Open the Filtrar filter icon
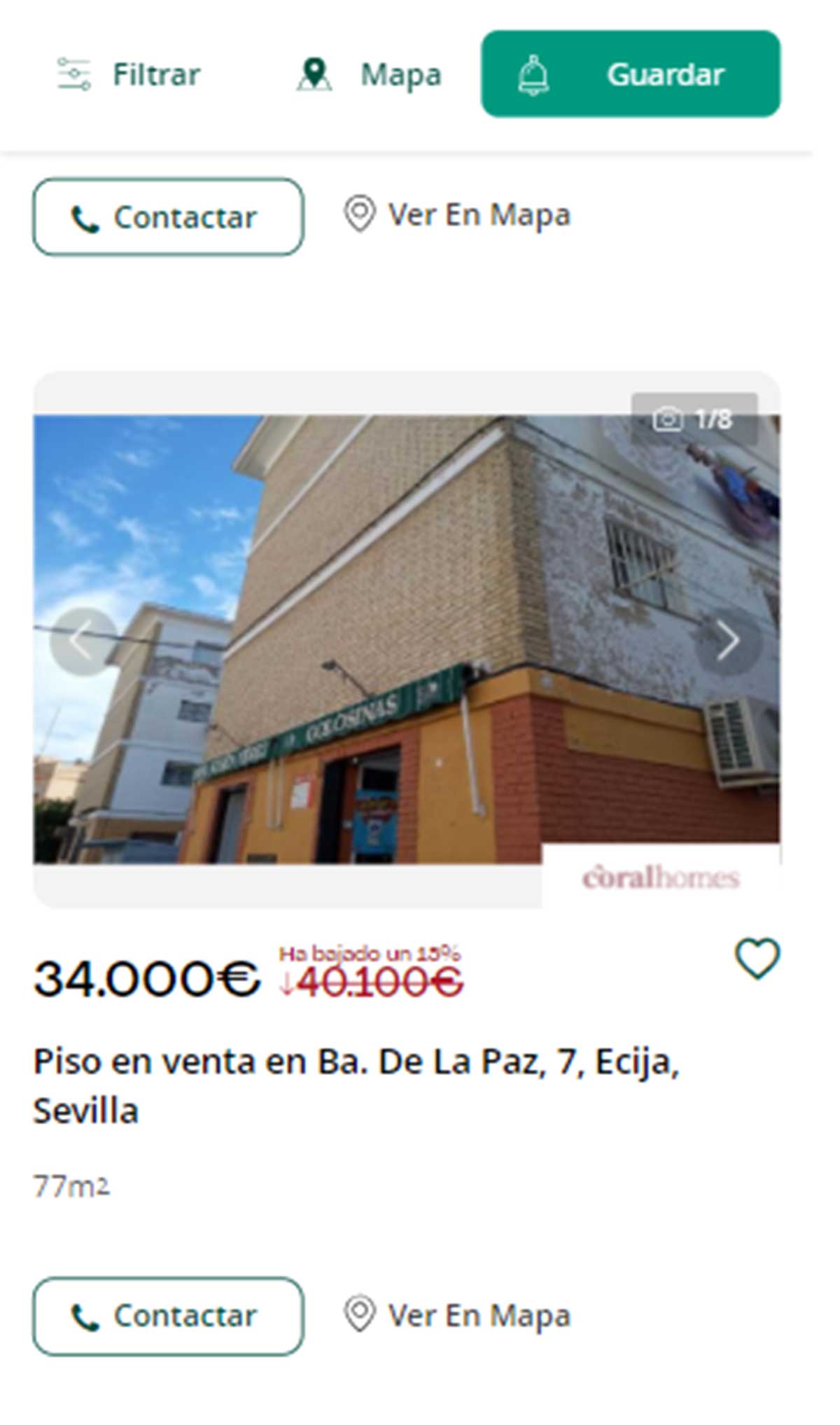840x1425 pixels. coord(73,74)
